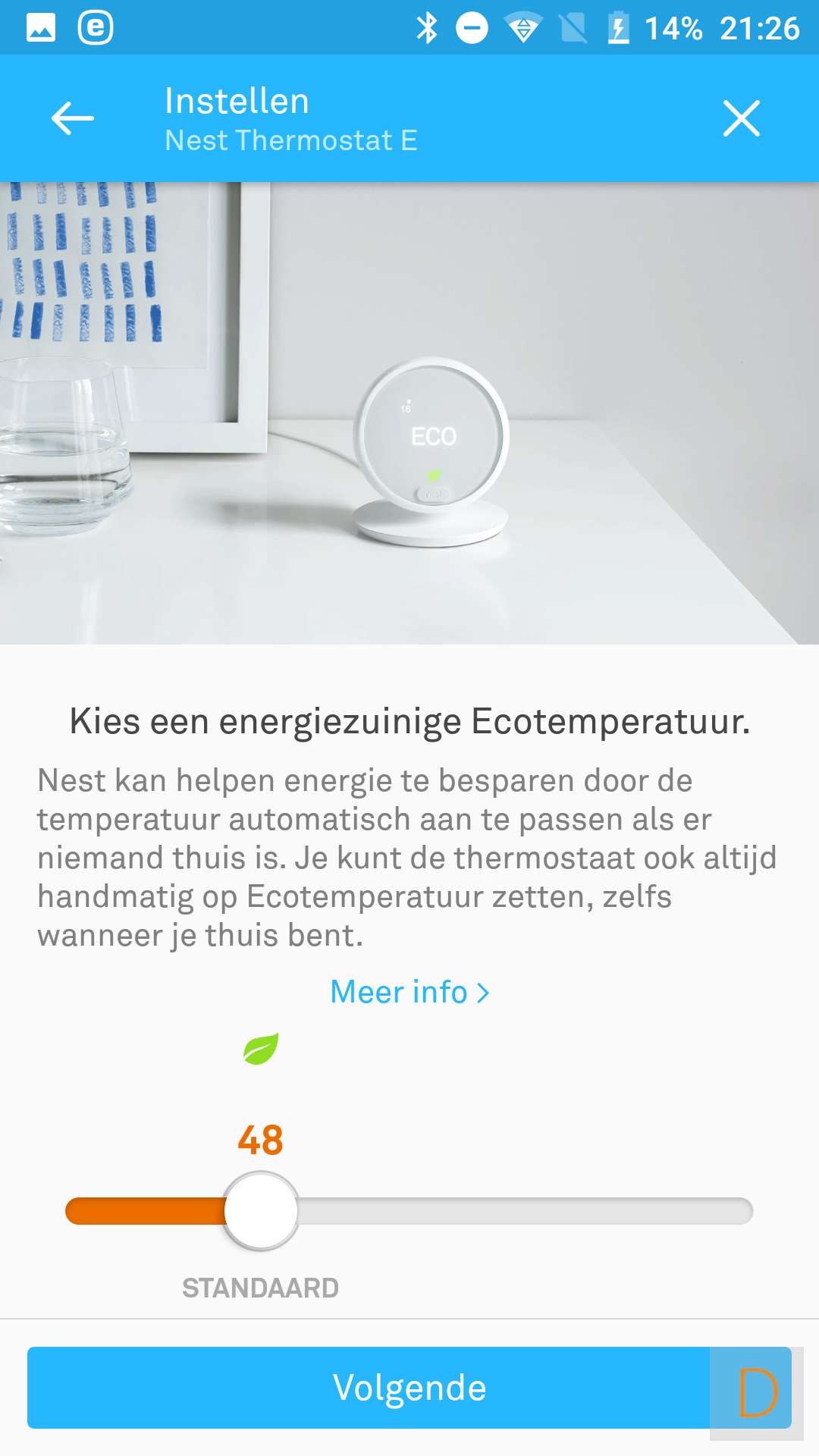
Task: Go back with the arrow
Action: click(x=73, y=118)
